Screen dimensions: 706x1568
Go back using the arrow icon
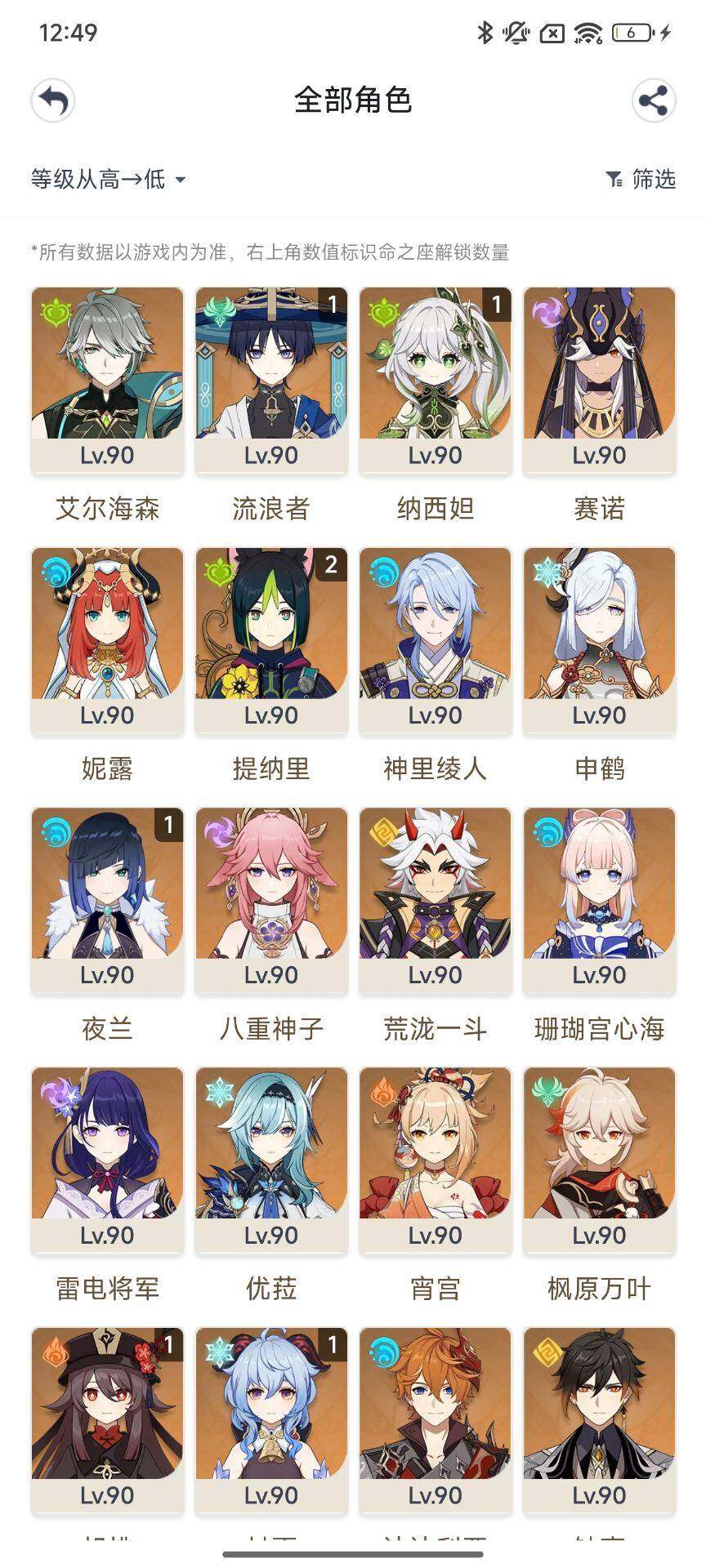click(x=53, y=101)
